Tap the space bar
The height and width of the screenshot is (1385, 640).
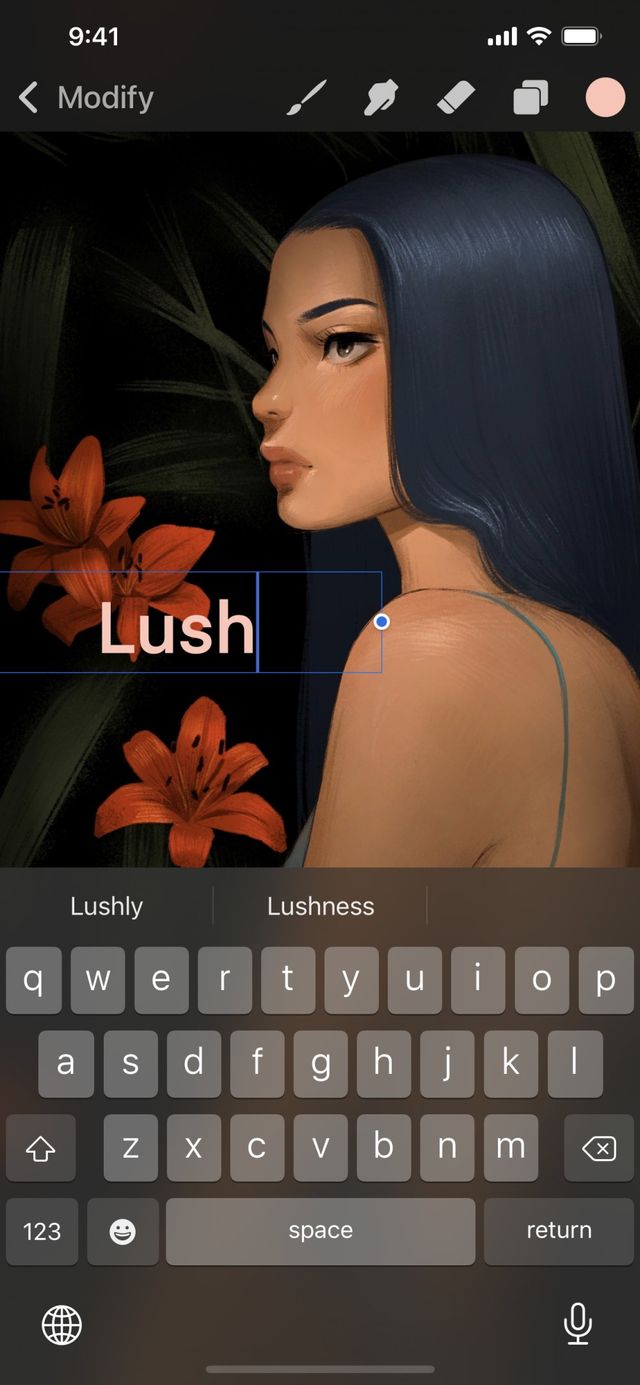tap(320, 1231)
